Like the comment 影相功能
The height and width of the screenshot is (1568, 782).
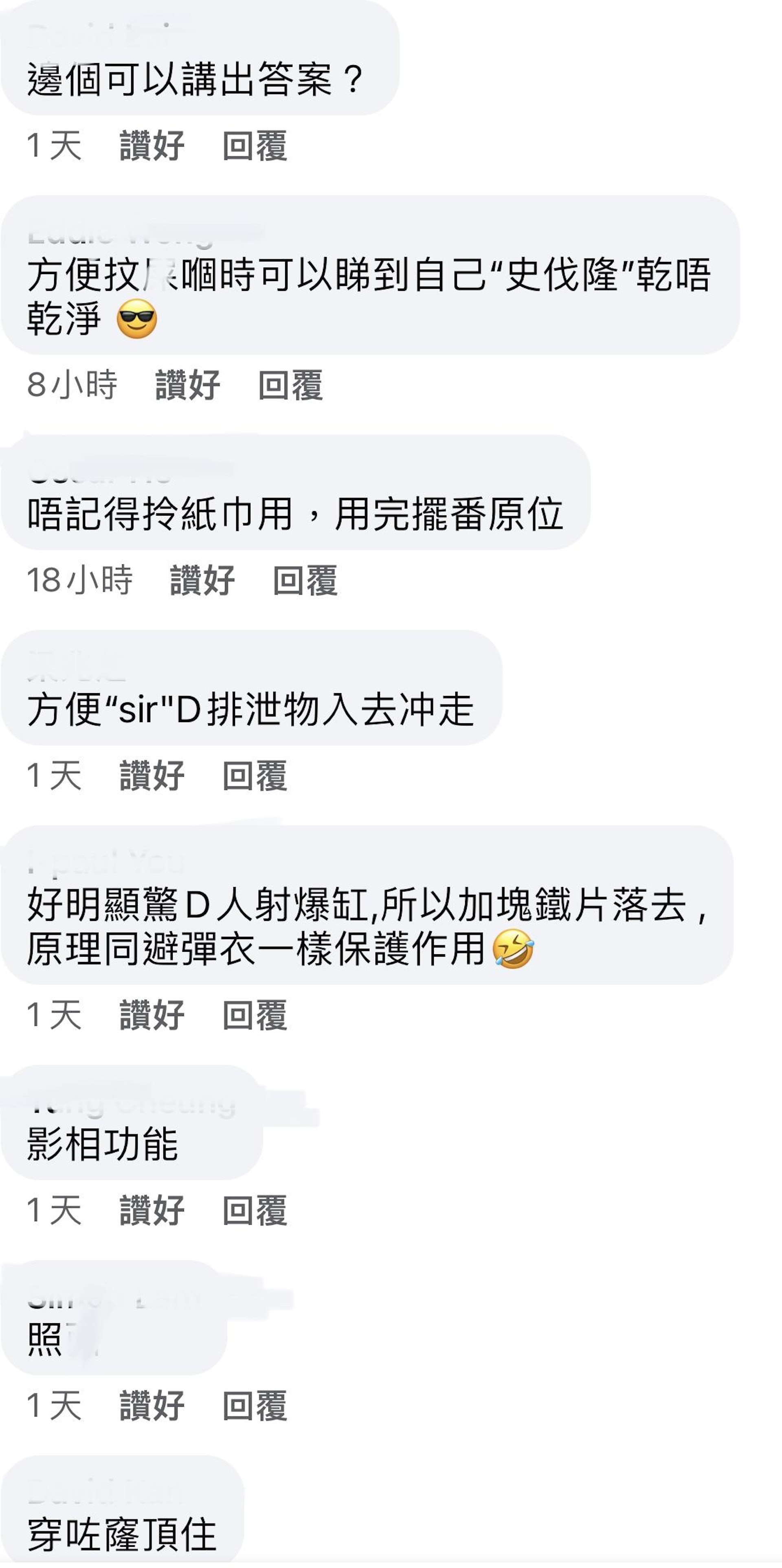coord(152,1210)
